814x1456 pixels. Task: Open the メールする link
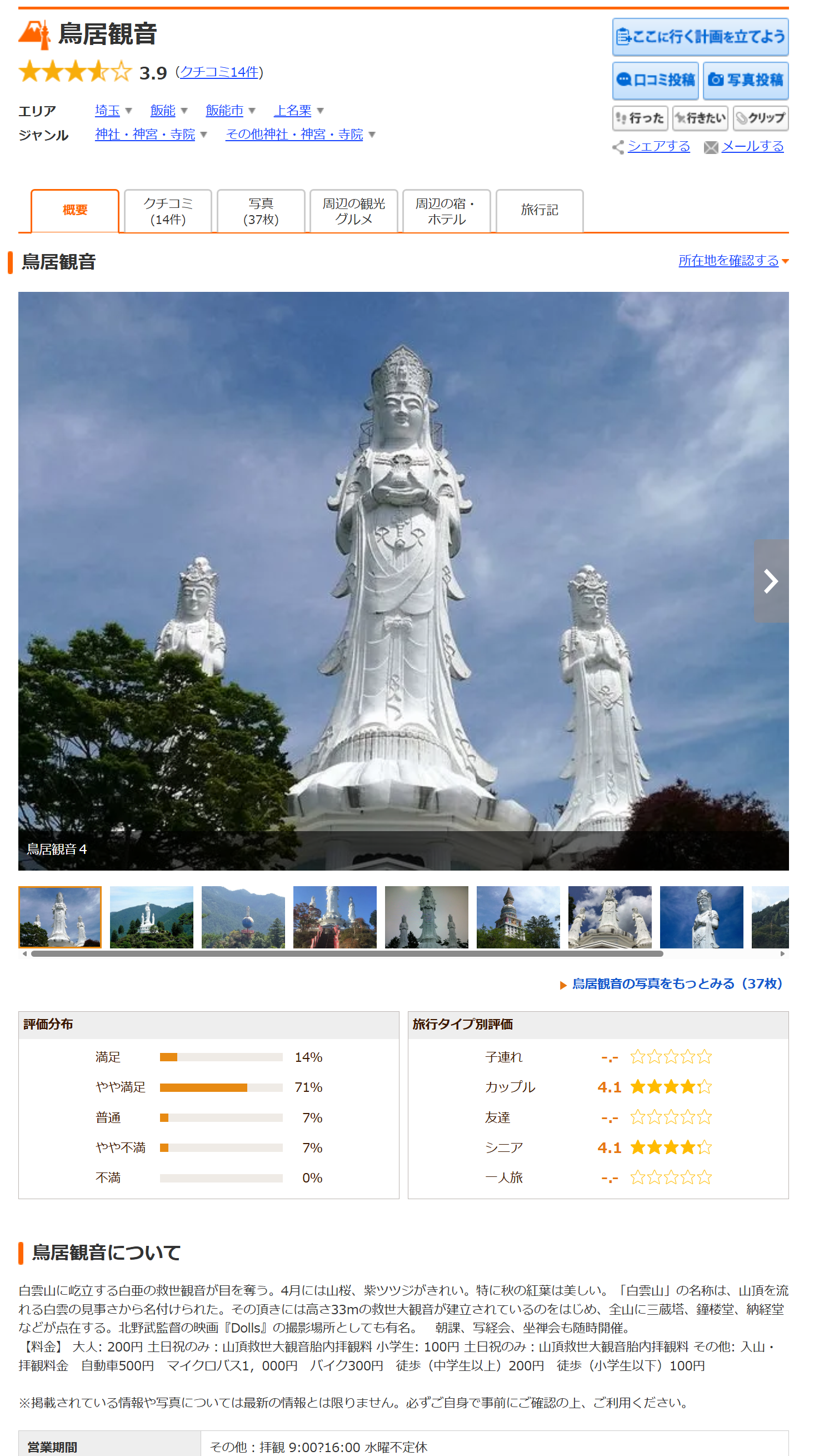(x=752, y=146)
